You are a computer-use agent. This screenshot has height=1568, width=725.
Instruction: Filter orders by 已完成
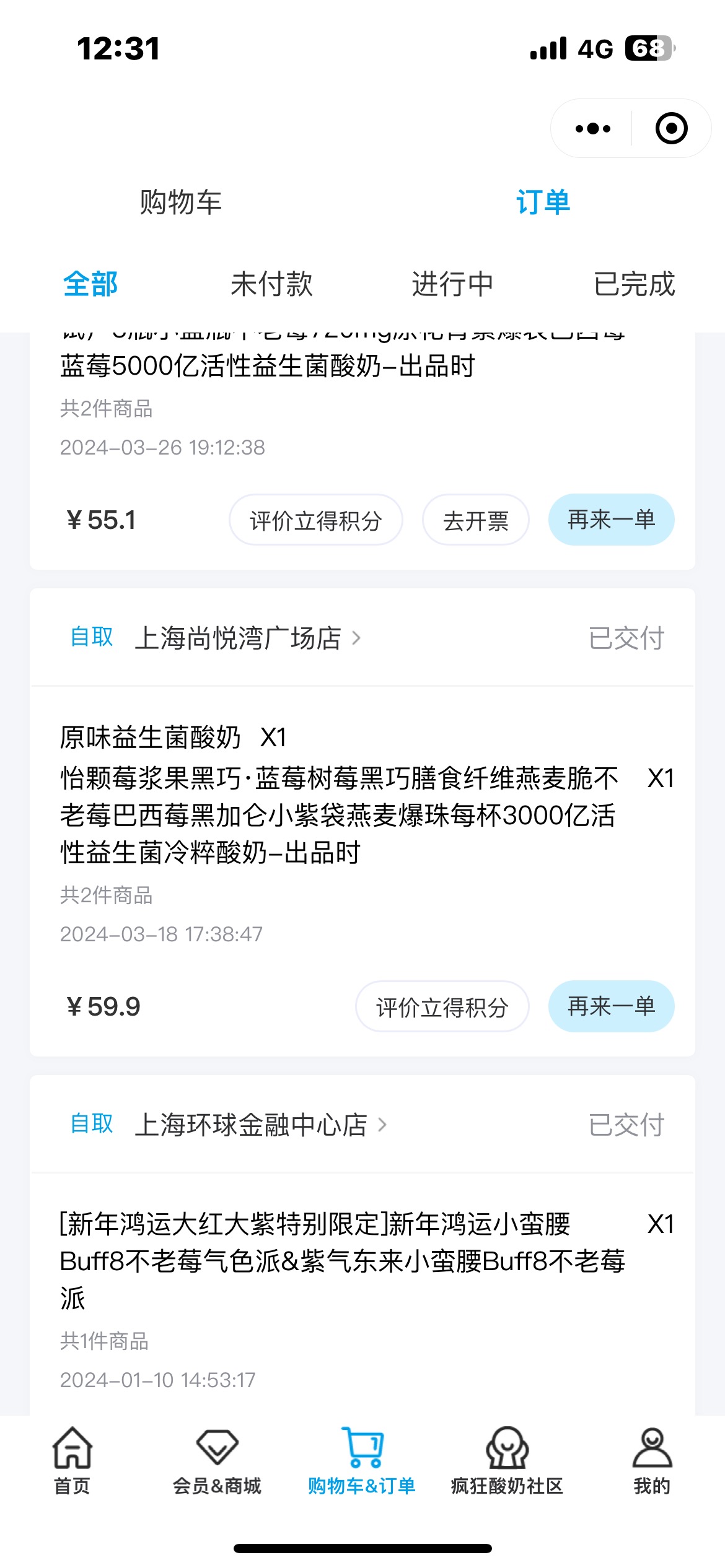(634, 284)
